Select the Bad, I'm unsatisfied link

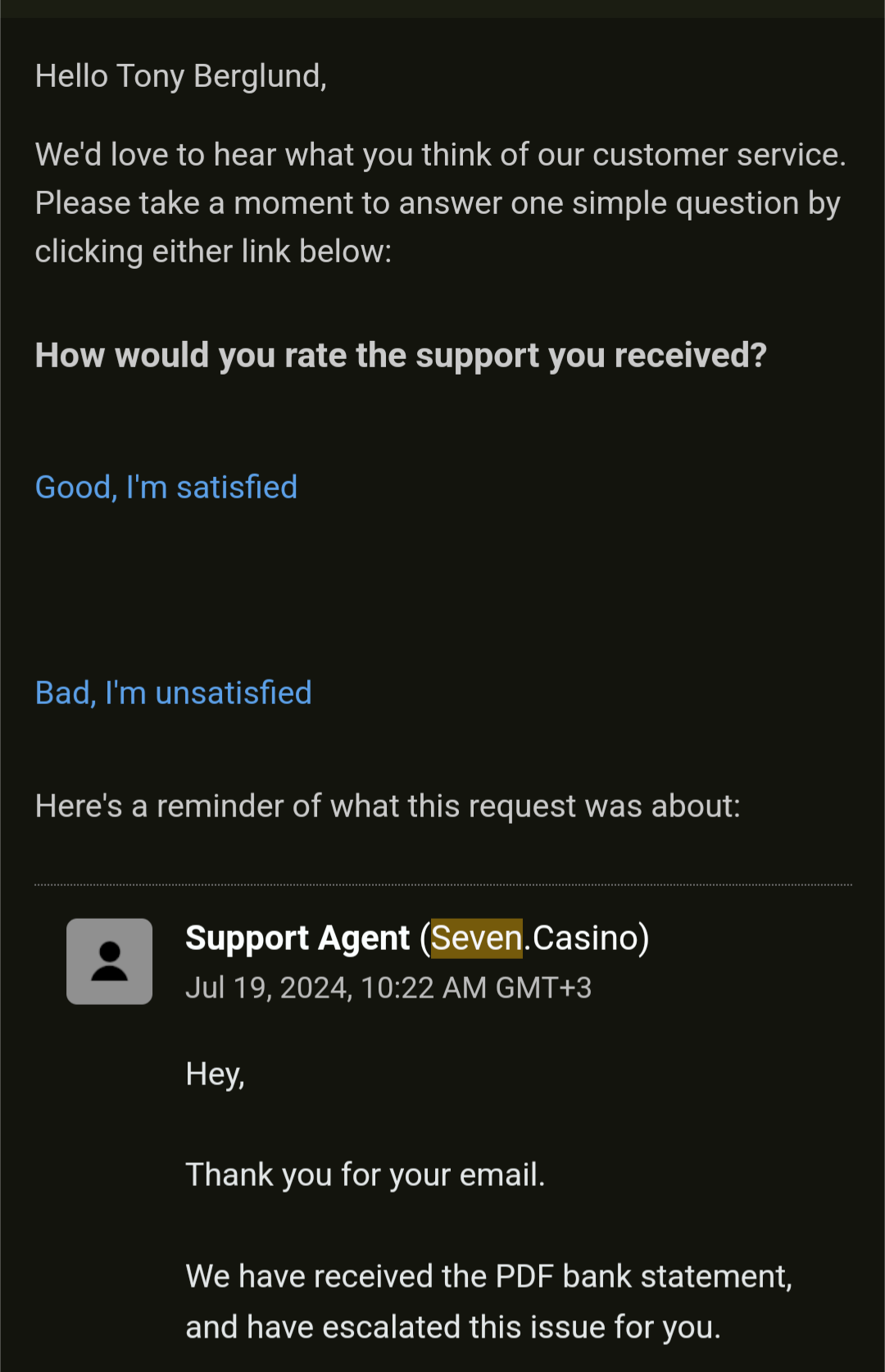pyautogui.click(x=174, y=693)
